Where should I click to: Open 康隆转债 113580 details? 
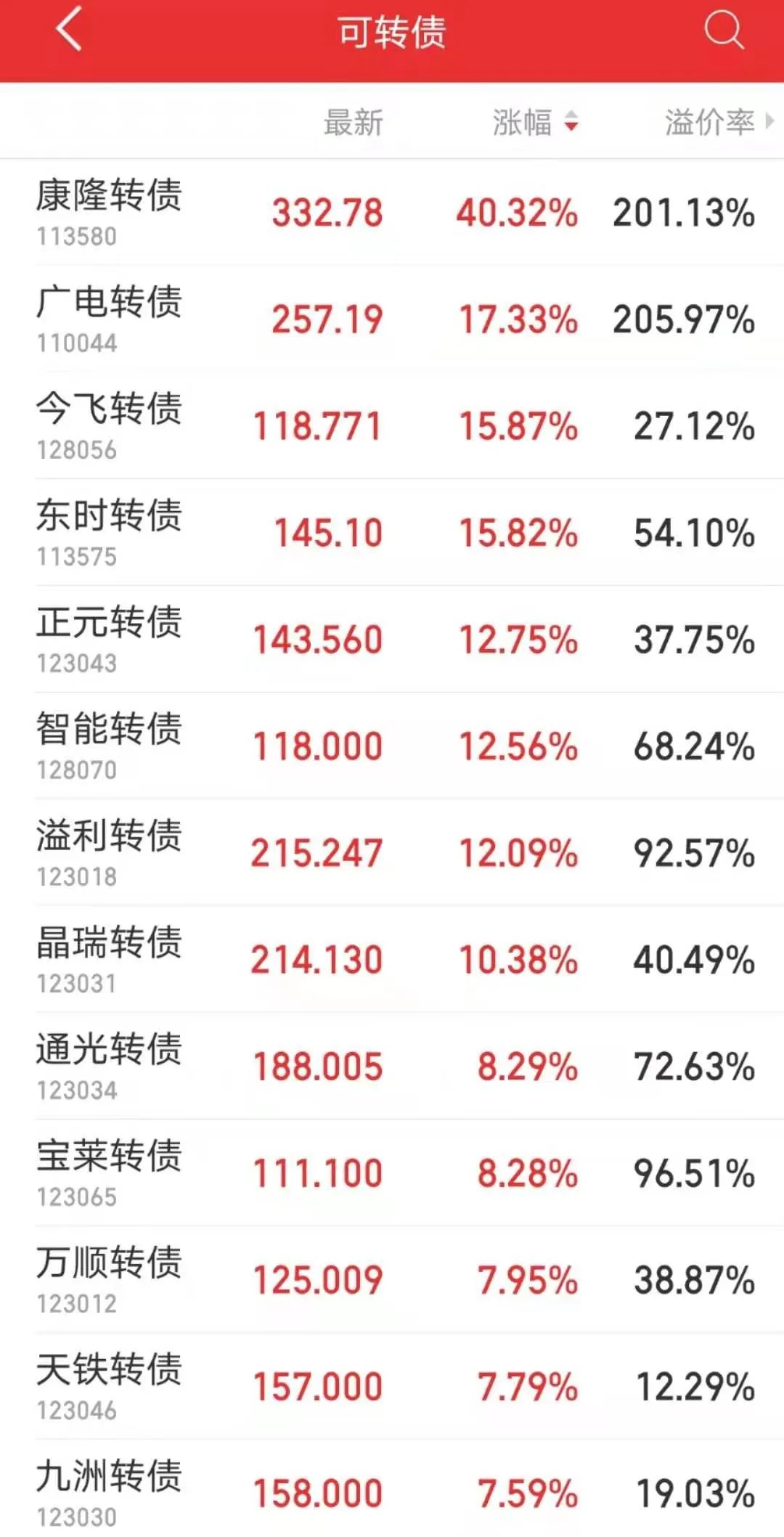click(x=392, y=212)
